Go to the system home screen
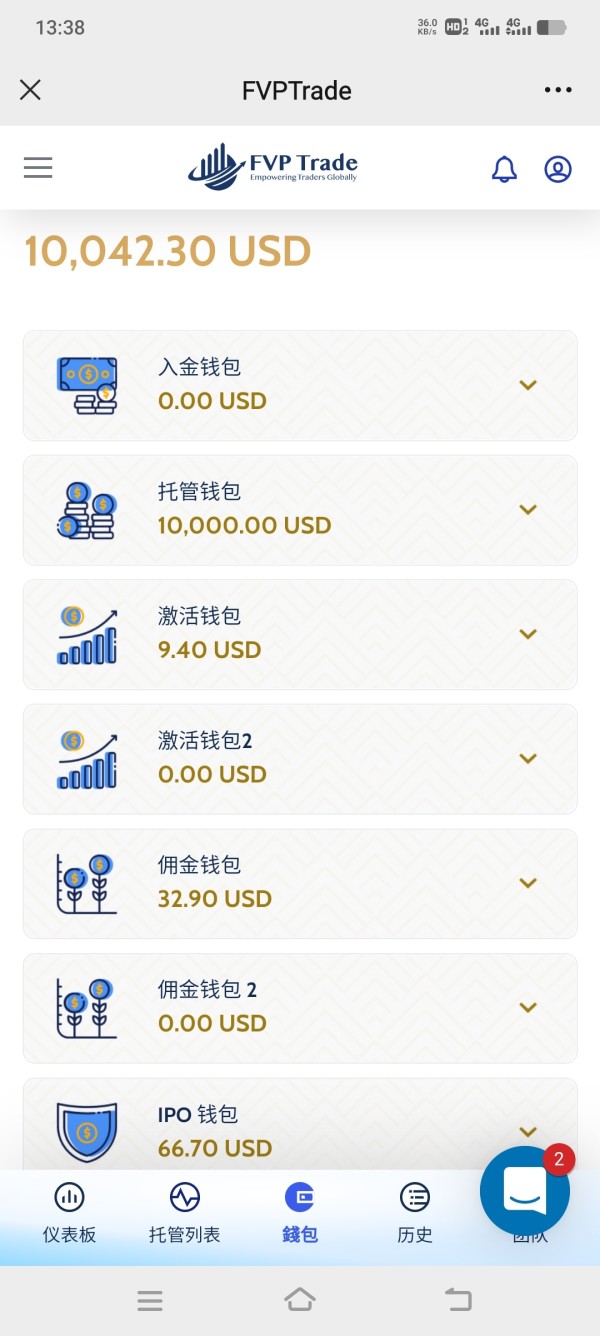This screenshot has height=1336, width=600. [300, 1300]
